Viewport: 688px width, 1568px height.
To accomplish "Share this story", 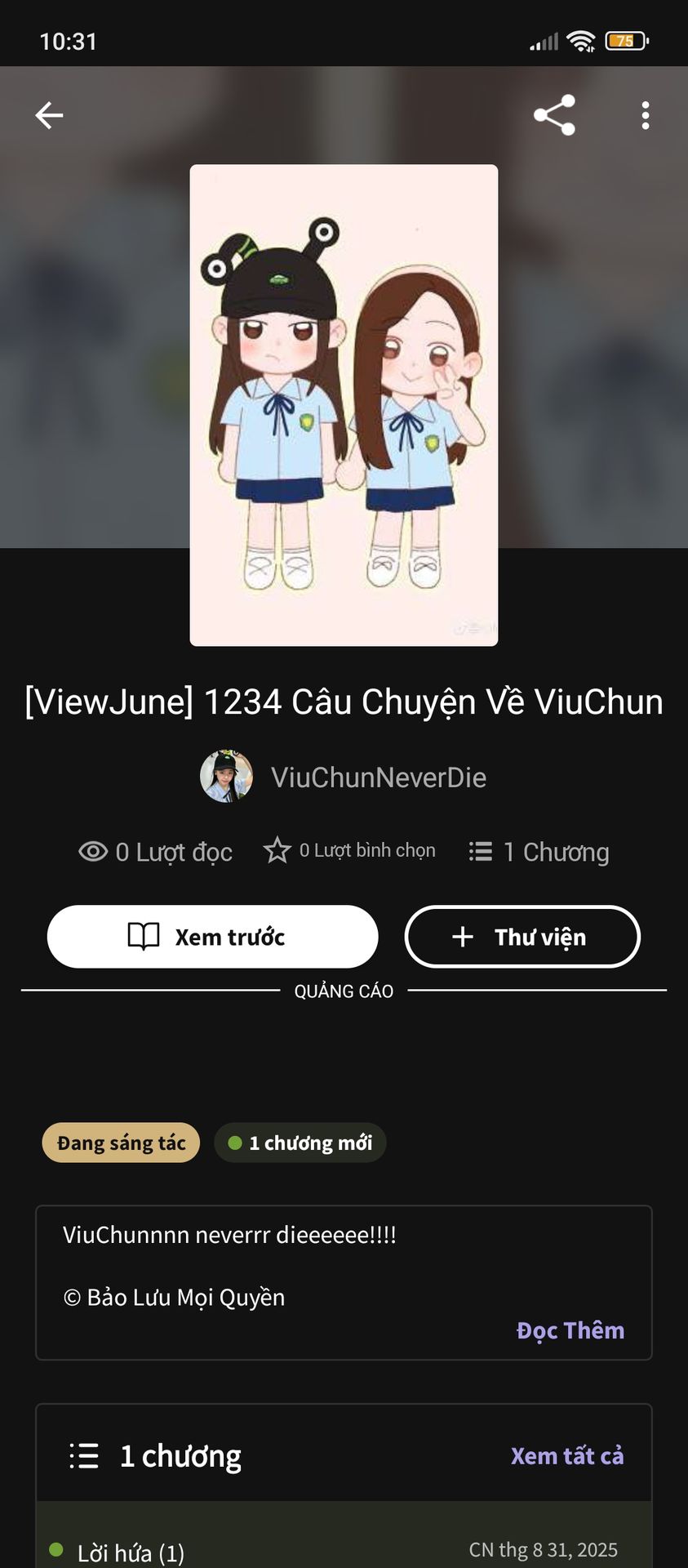I will tap(554, 115).
